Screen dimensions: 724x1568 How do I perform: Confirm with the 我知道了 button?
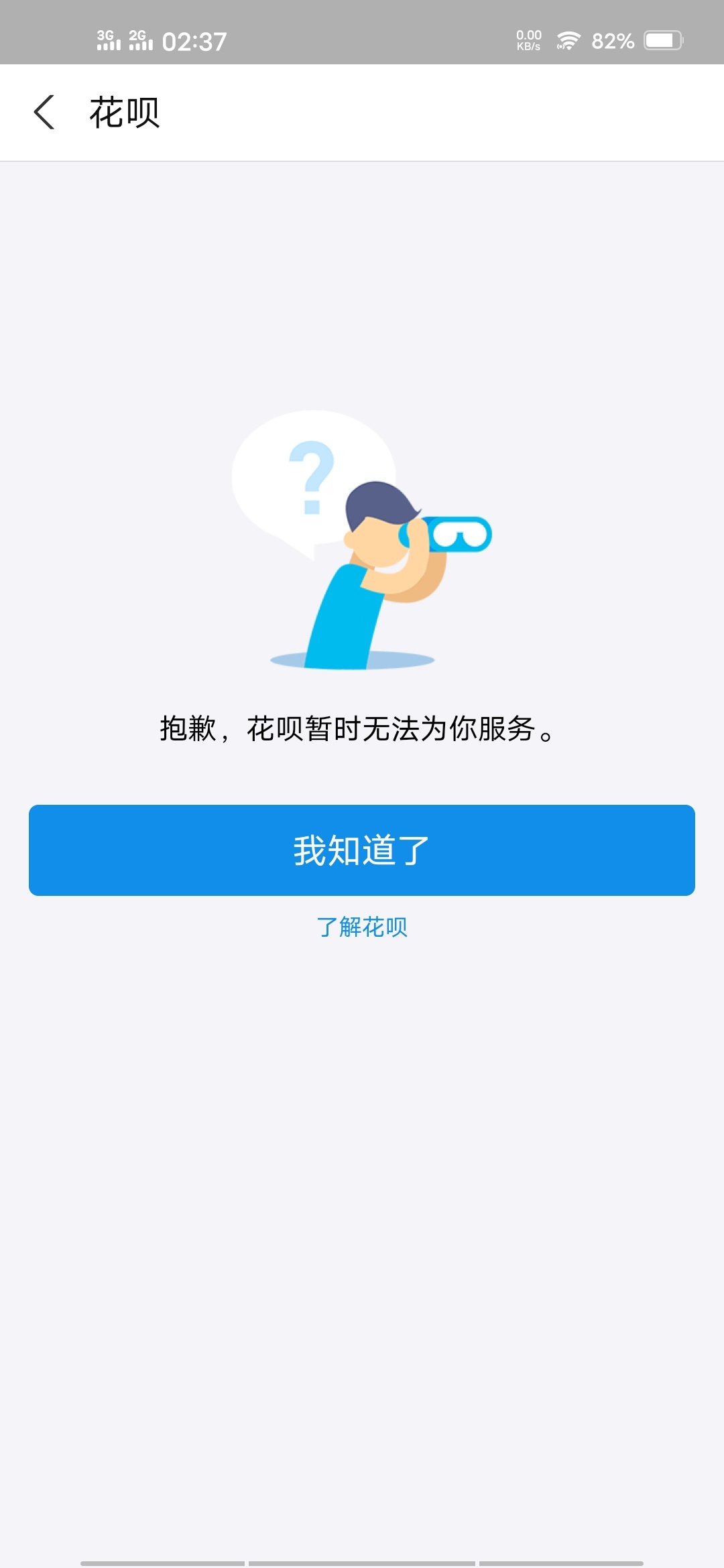362,850
